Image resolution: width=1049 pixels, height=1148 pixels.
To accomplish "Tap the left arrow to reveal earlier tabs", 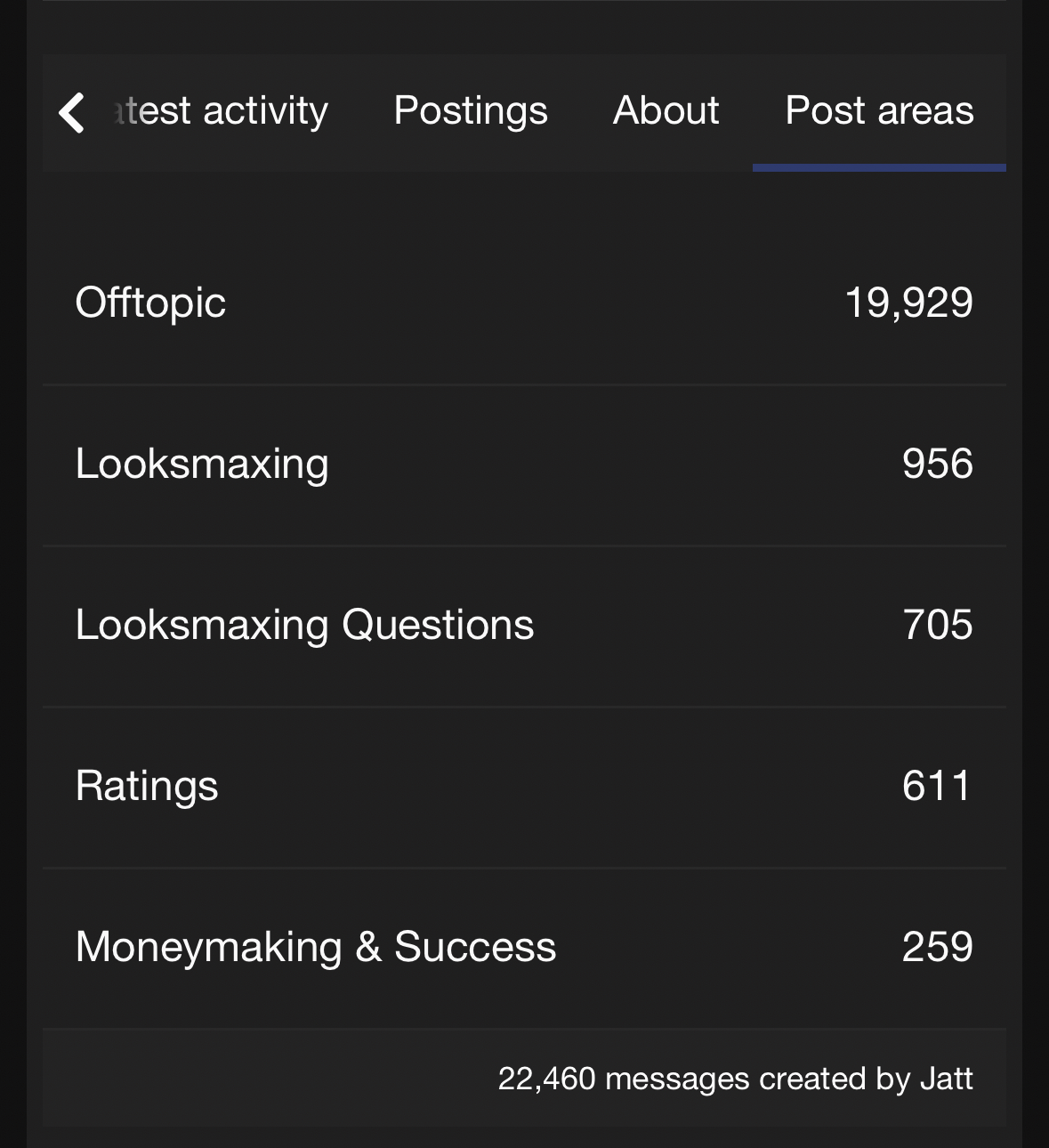I will pyautogui.click(x=71, y=113).
